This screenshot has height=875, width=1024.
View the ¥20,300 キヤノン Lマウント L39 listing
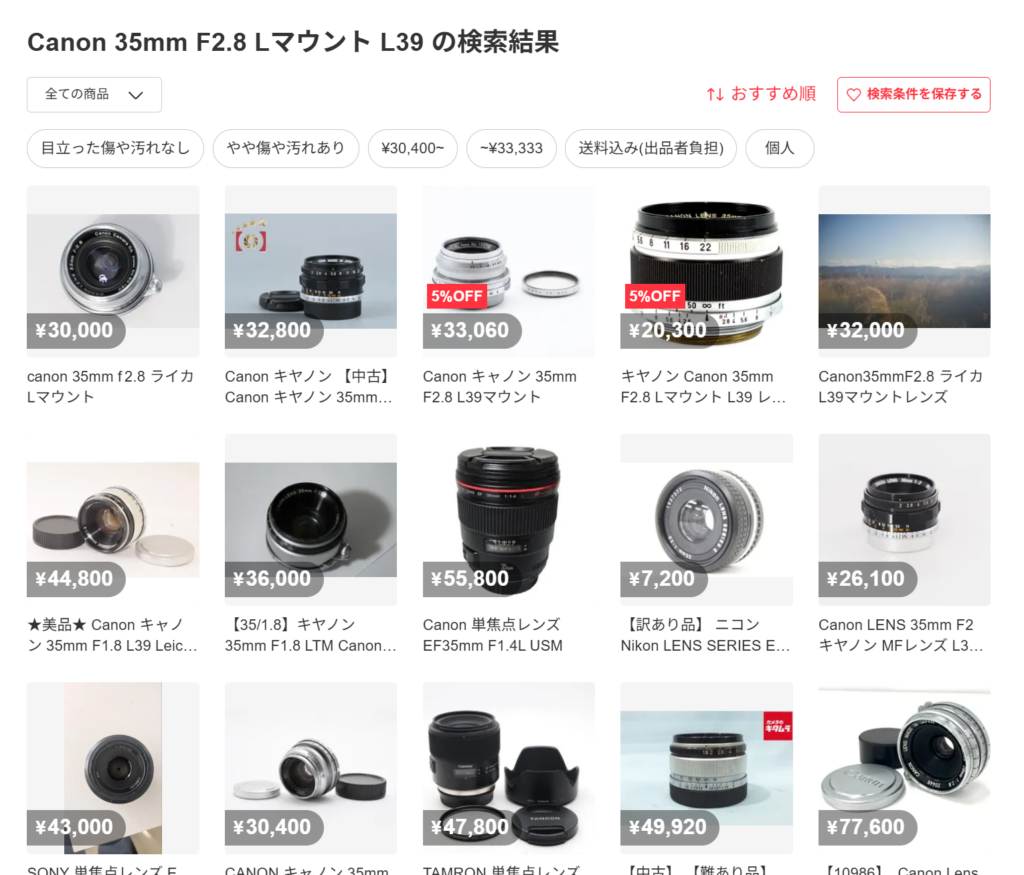coord(706,271)
